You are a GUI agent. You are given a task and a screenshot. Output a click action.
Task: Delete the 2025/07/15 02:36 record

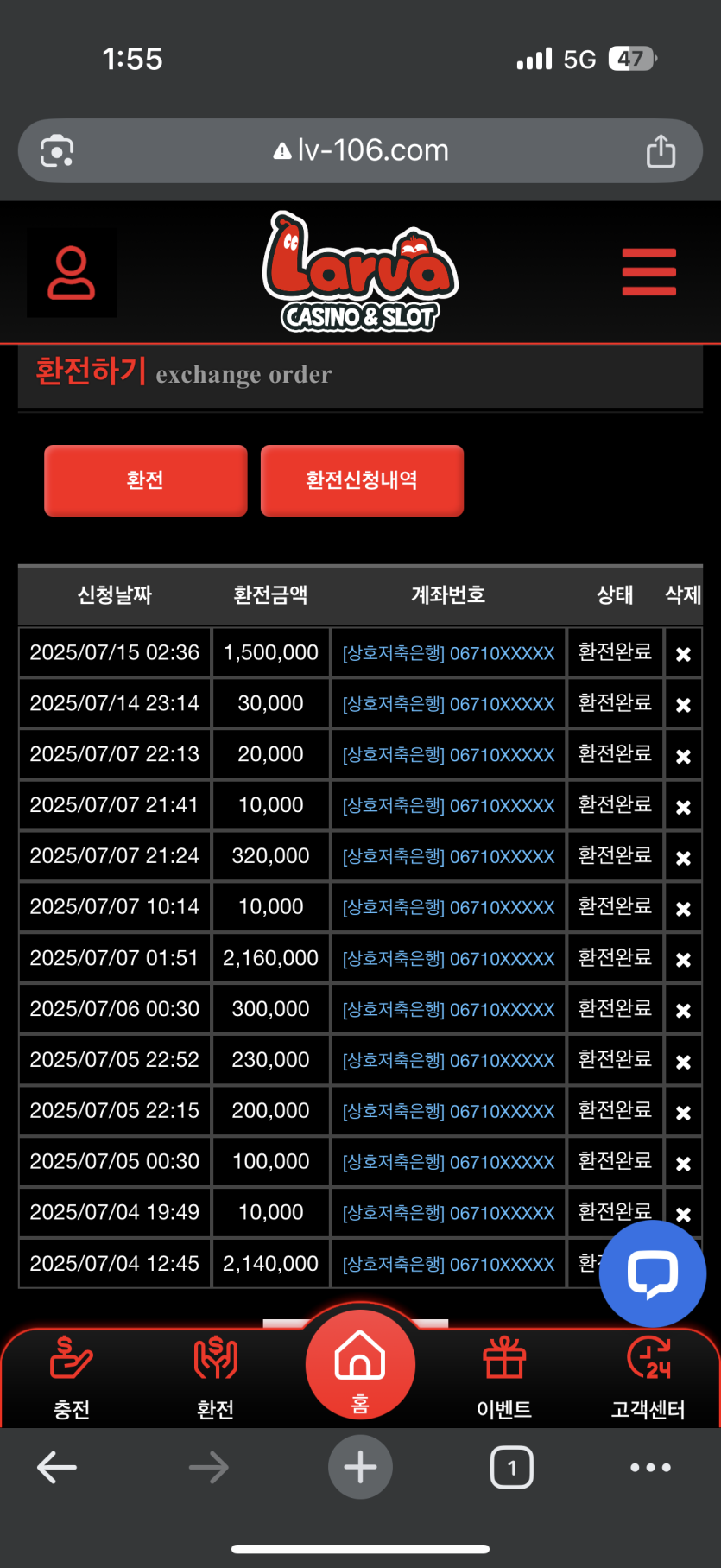(683, 654)
